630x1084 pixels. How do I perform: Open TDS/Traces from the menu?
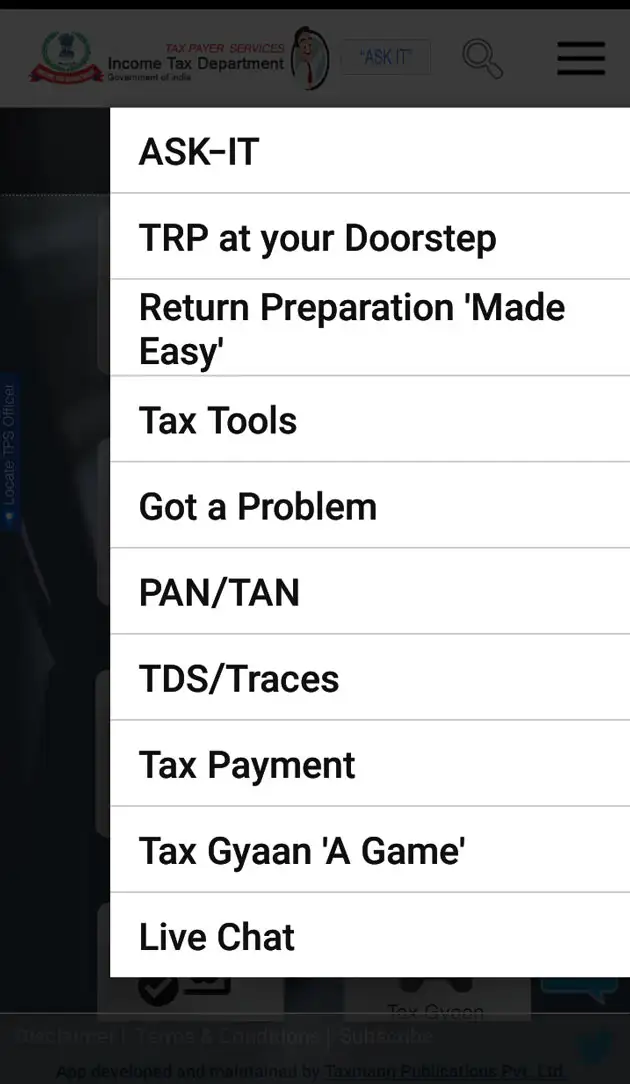click(x=369, y=679)
